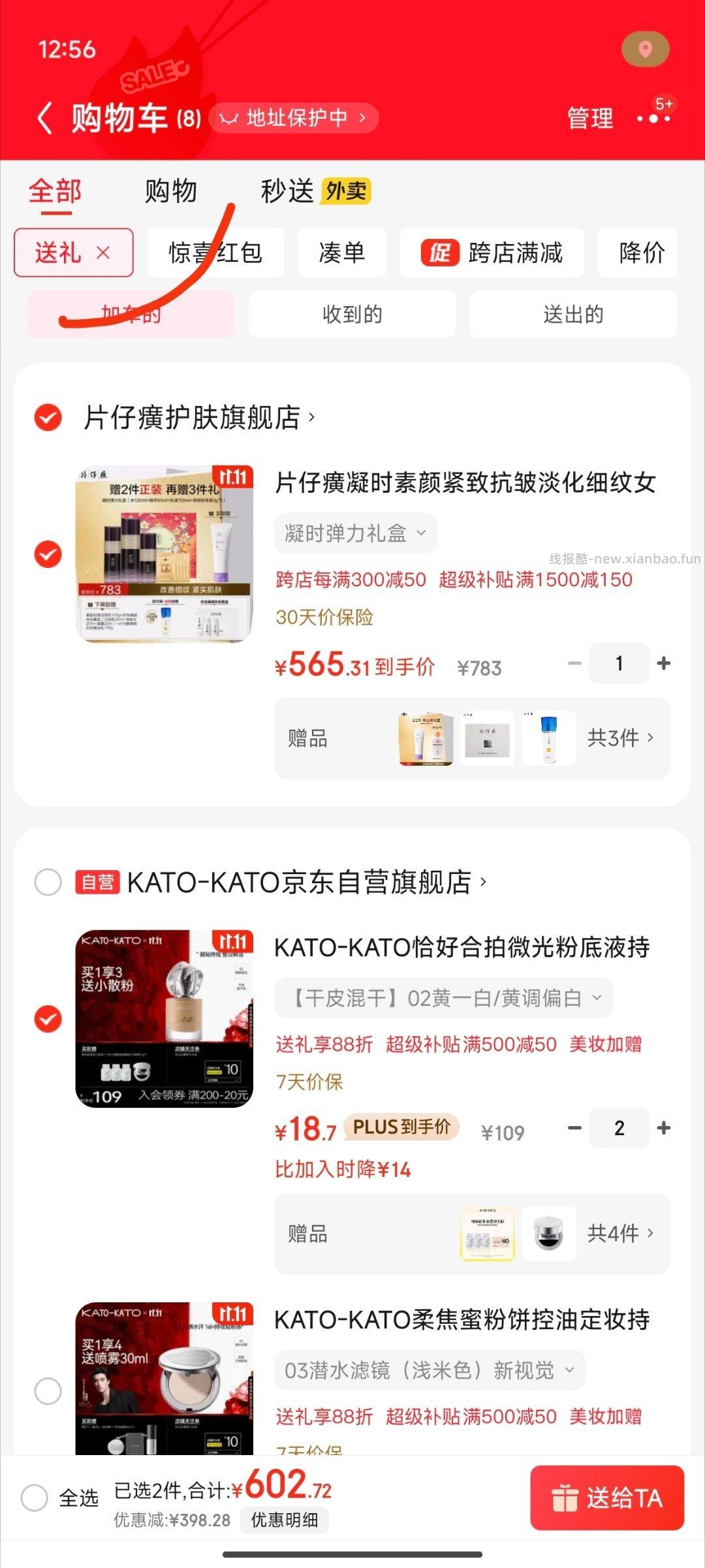Increase KATO foundation quantity with plus stepper

(x=665, y=1127)
